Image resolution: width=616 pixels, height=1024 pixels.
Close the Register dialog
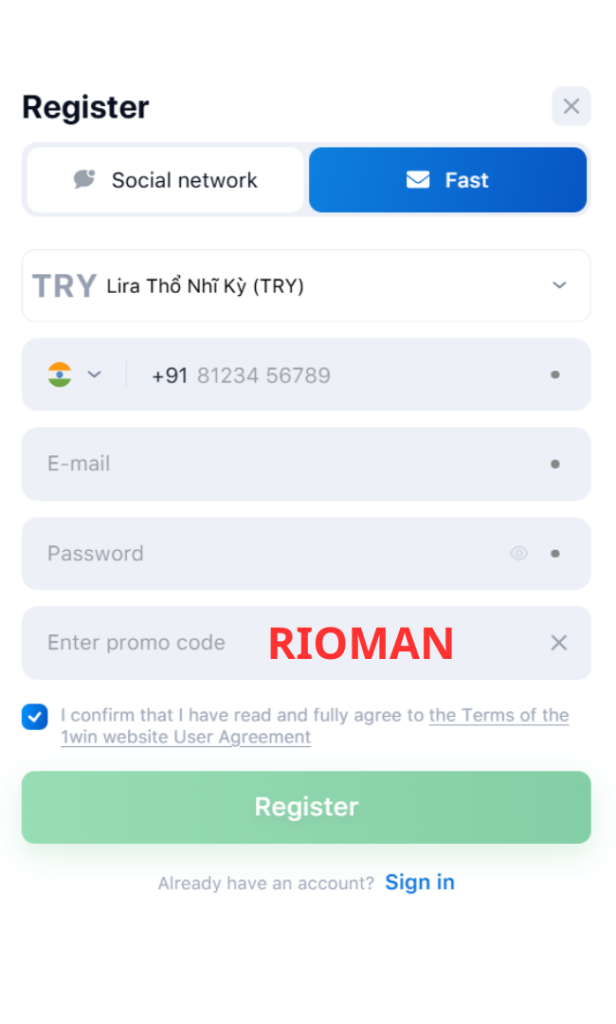571,106
